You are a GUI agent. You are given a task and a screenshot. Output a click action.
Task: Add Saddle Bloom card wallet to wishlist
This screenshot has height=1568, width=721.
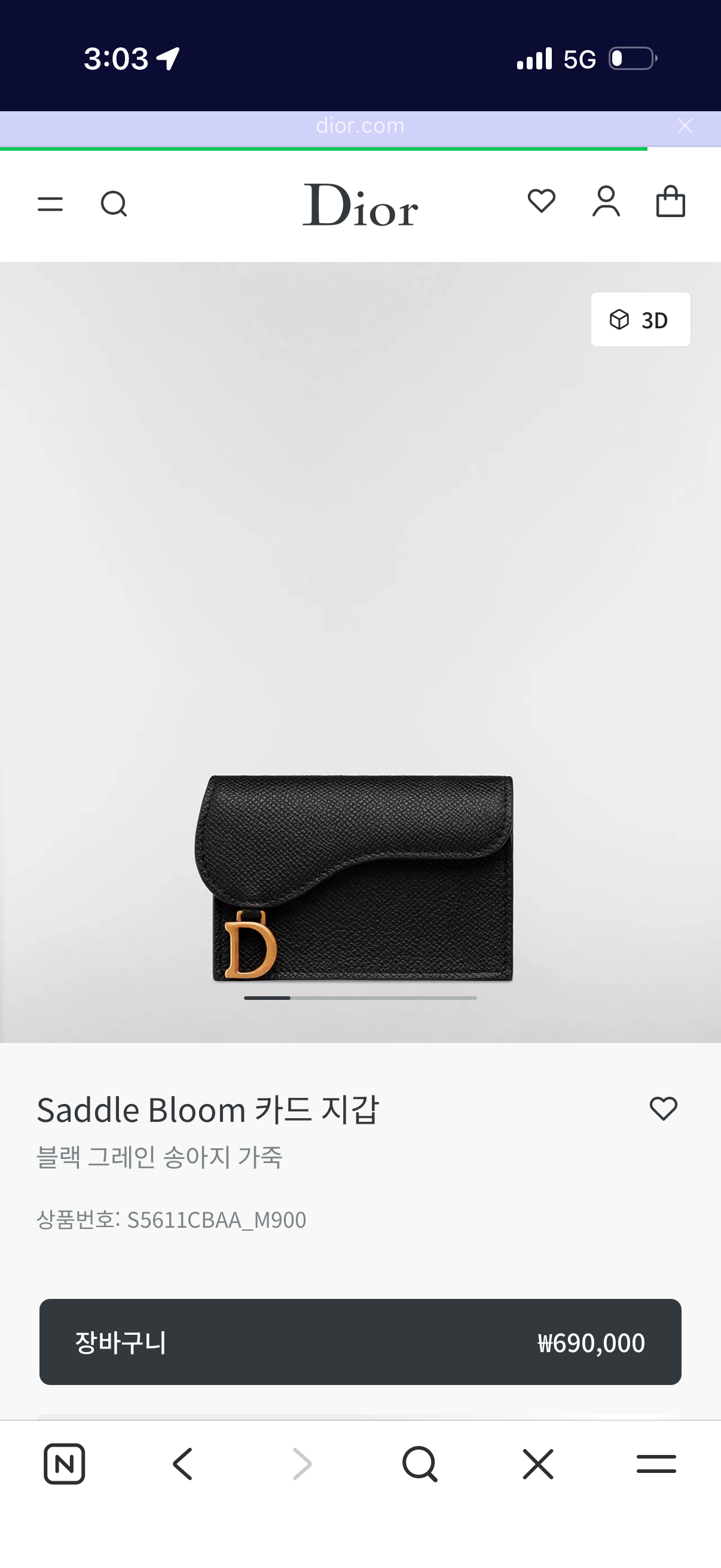[x=663, y=1109]
